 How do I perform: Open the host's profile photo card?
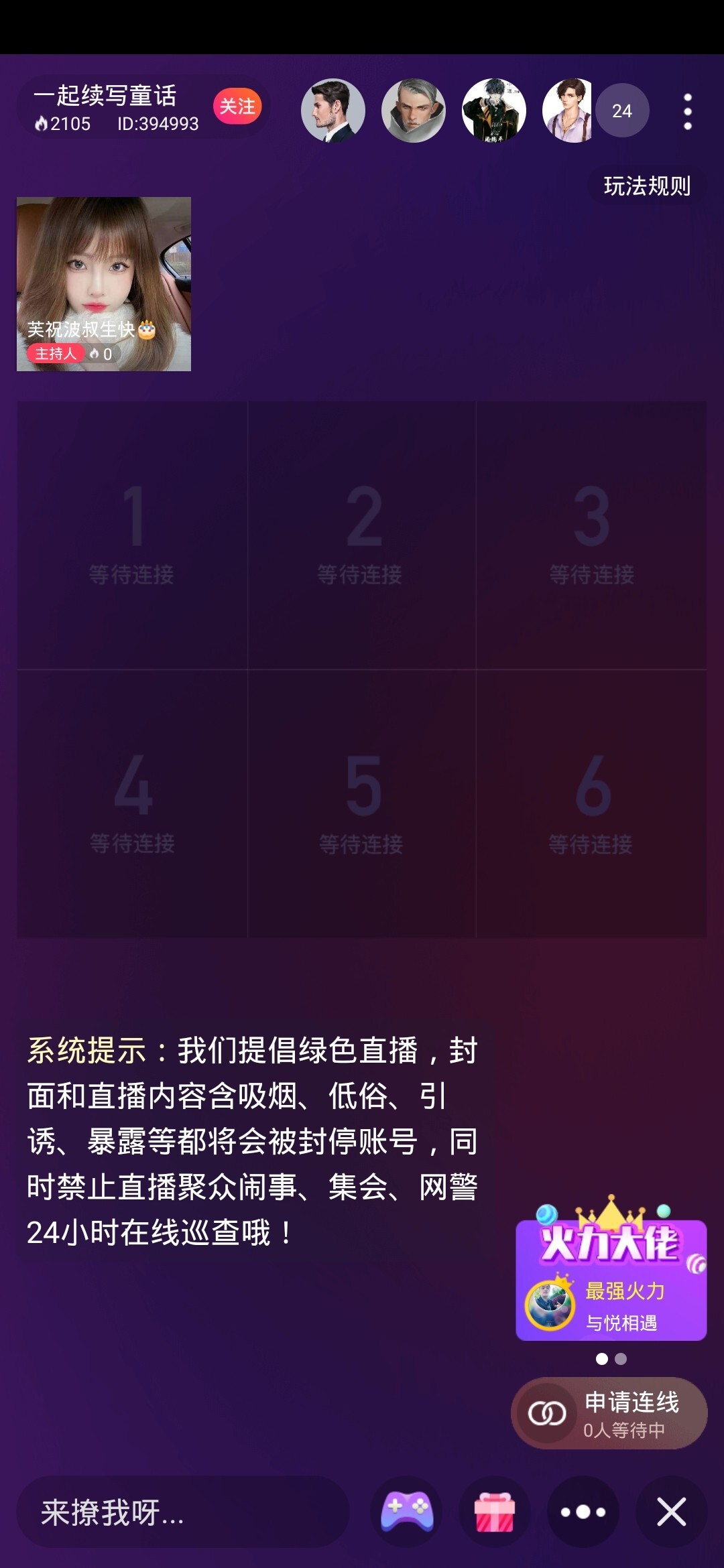[x=104, y=284]
